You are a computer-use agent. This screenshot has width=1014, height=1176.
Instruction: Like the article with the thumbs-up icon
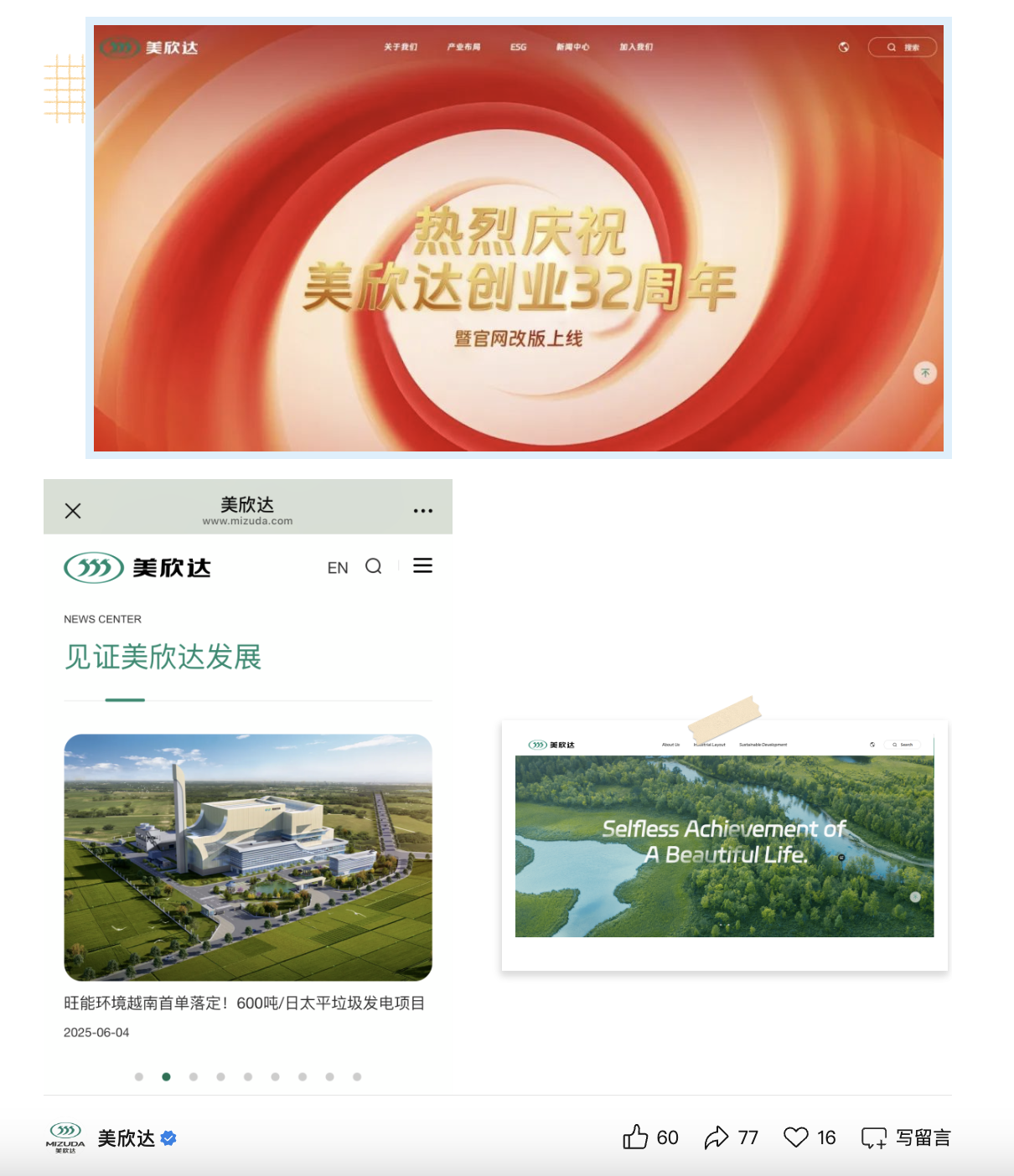coord(635,1137)
